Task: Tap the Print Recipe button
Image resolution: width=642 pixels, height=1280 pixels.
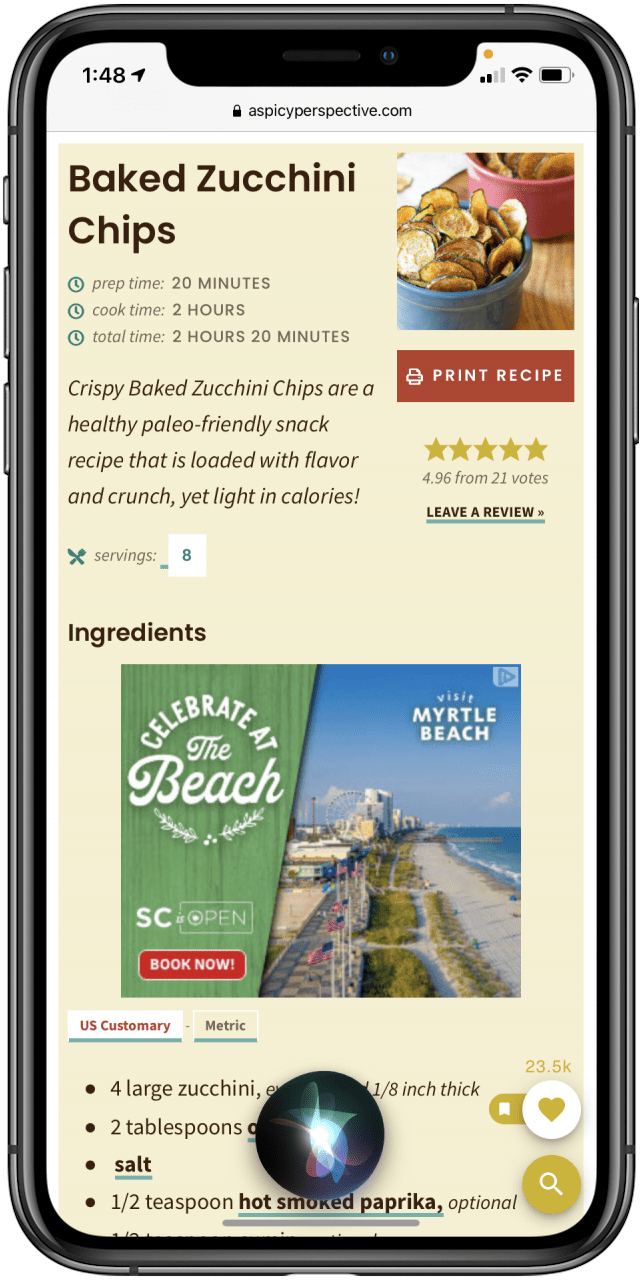Action: pyautogui.click(x=485, y=376)
